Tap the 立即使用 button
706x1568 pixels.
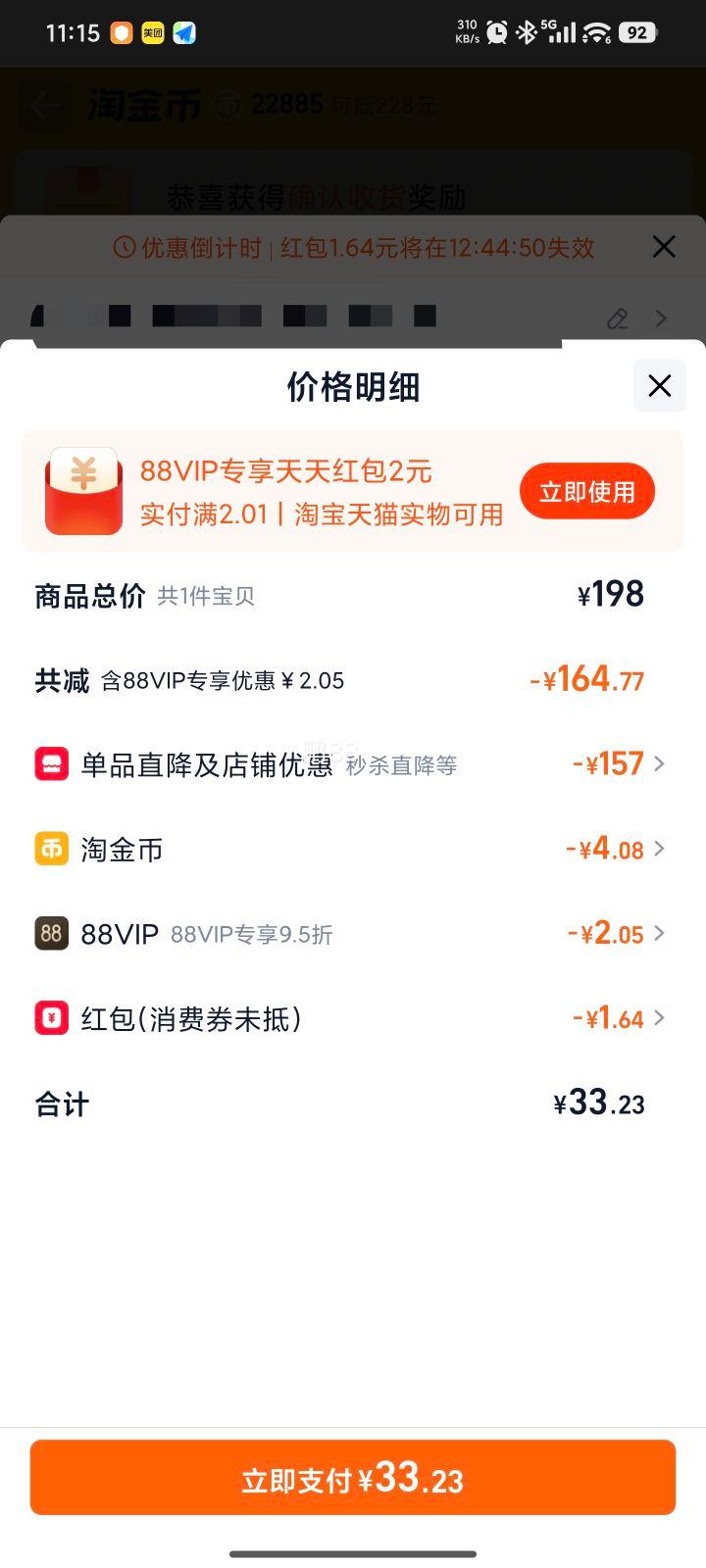point(586,490)
